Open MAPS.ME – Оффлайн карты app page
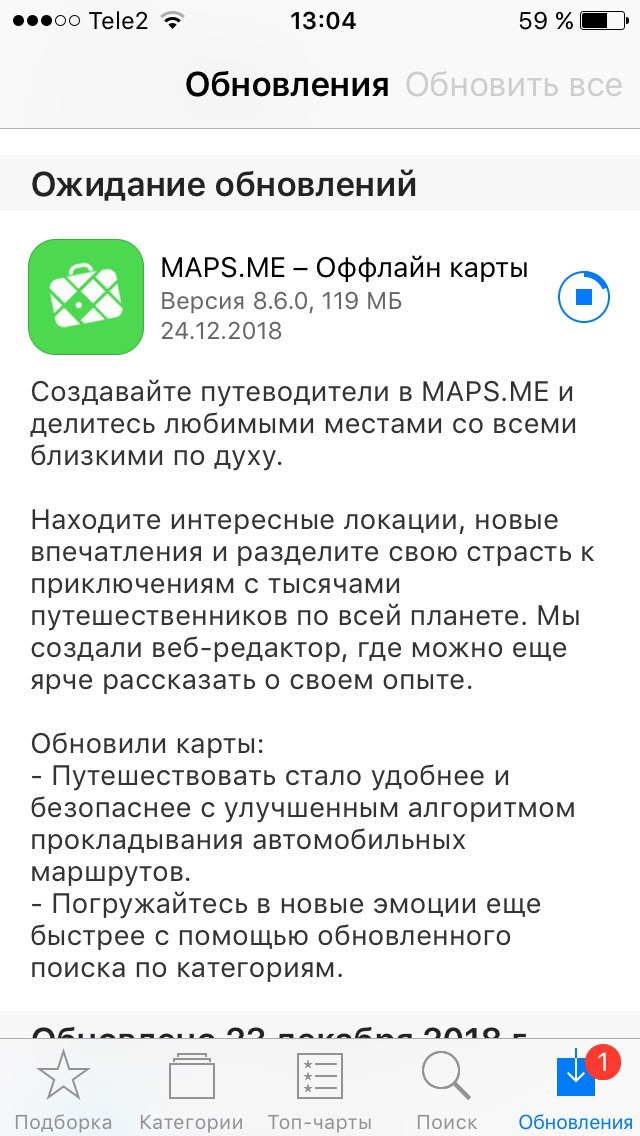640x1136 pixels. click(344, 268)
